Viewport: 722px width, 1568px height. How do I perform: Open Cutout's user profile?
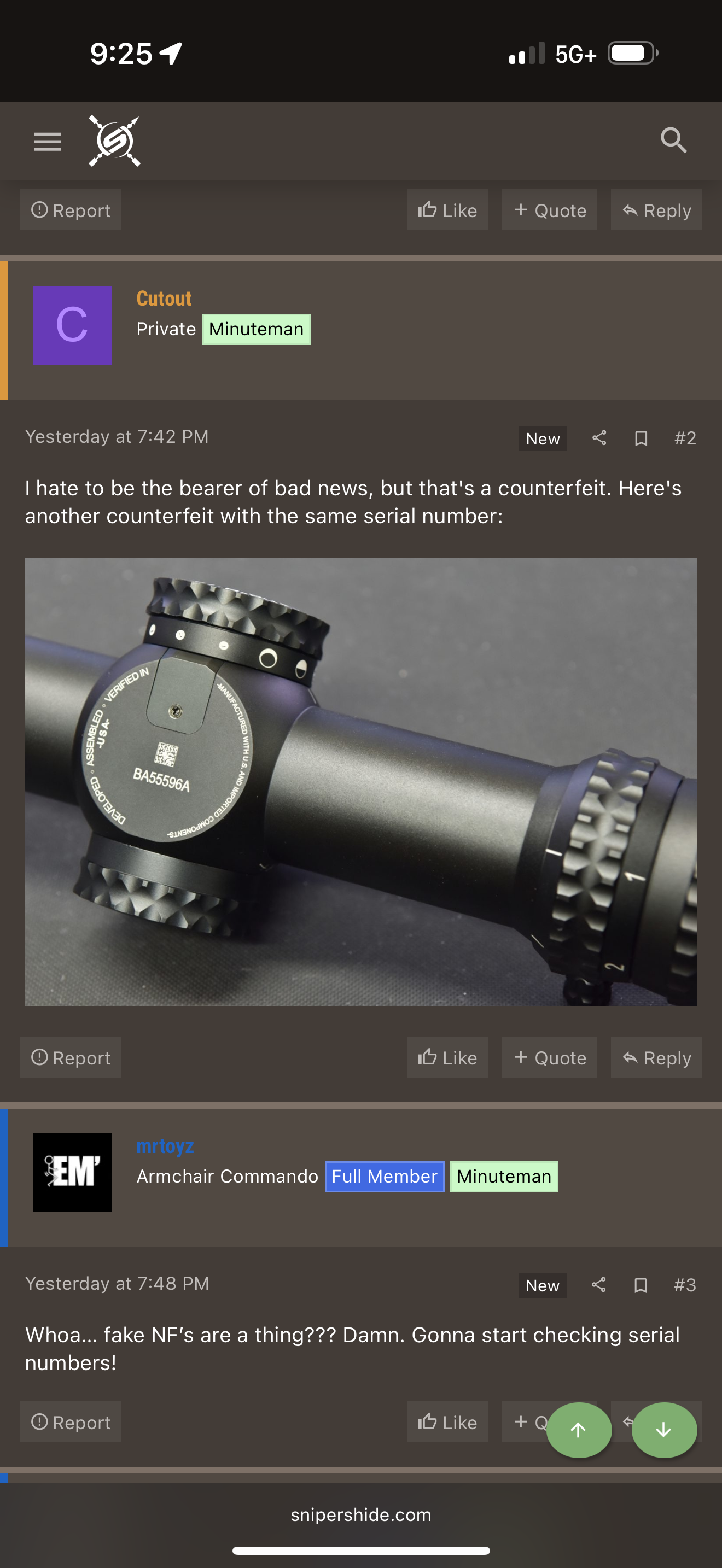[x=164, y=299]
